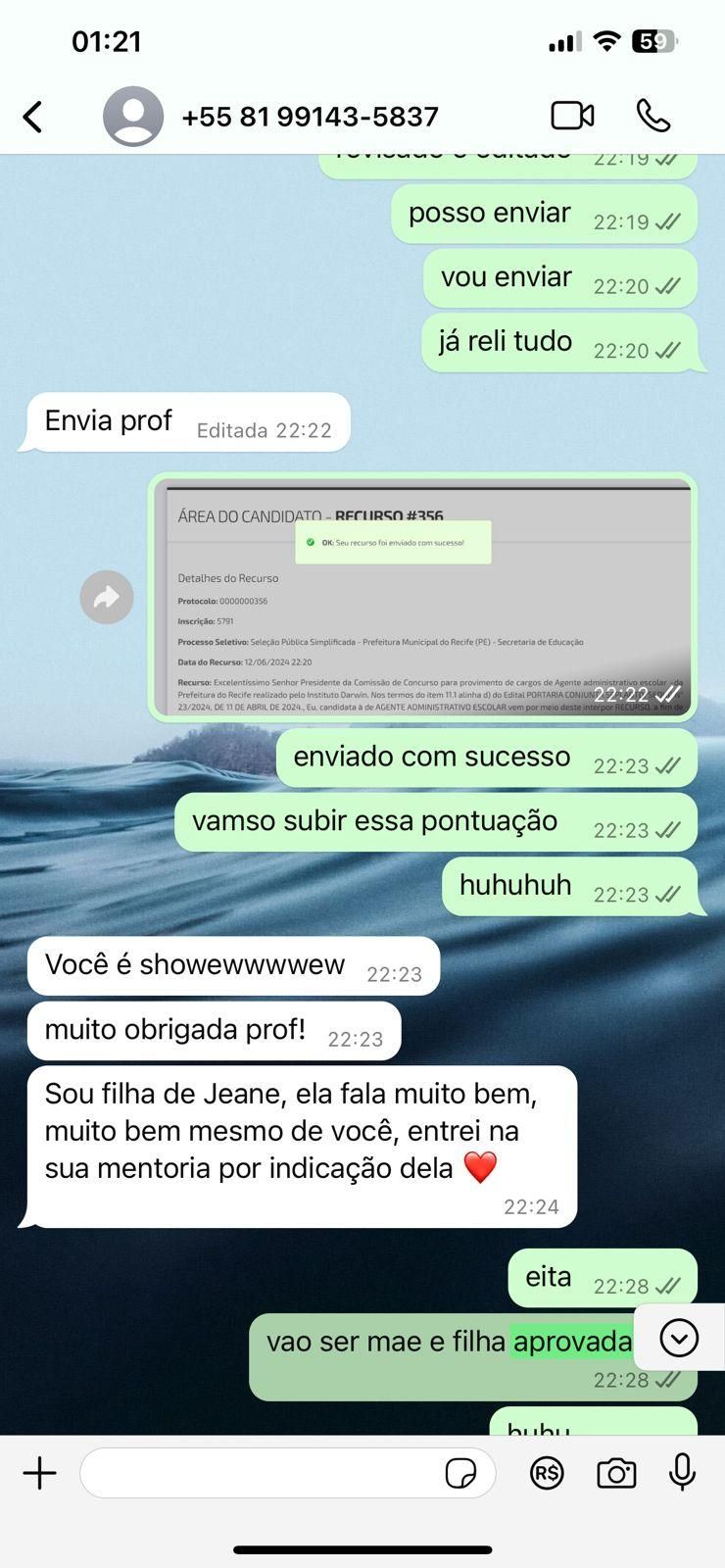This screenshot has height=1568, width=725.
Task: Open contact info for +55 81 99143-5837
Action: tap(309, 117)
